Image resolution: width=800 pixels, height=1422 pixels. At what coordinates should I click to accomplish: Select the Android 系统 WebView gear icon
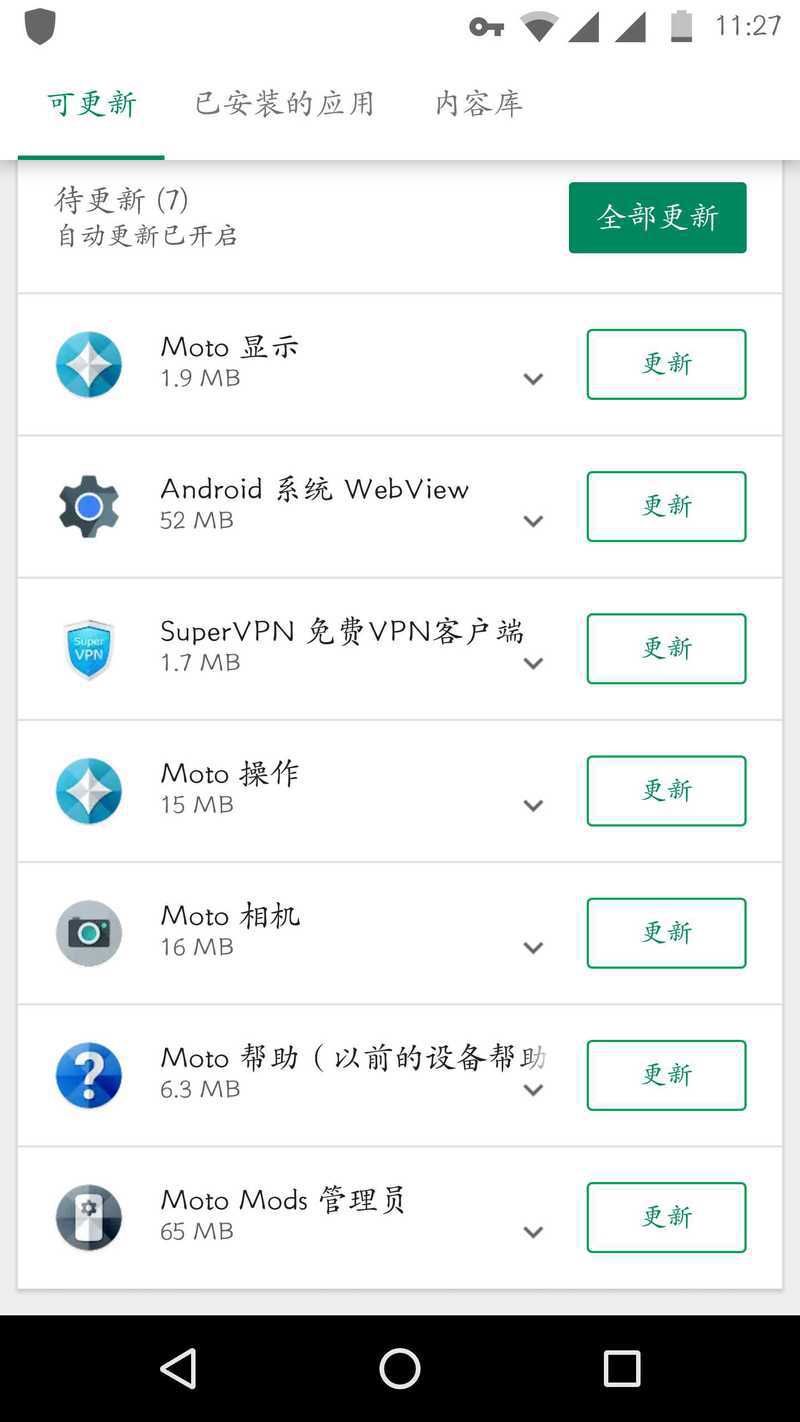click(x=88, y=506)
